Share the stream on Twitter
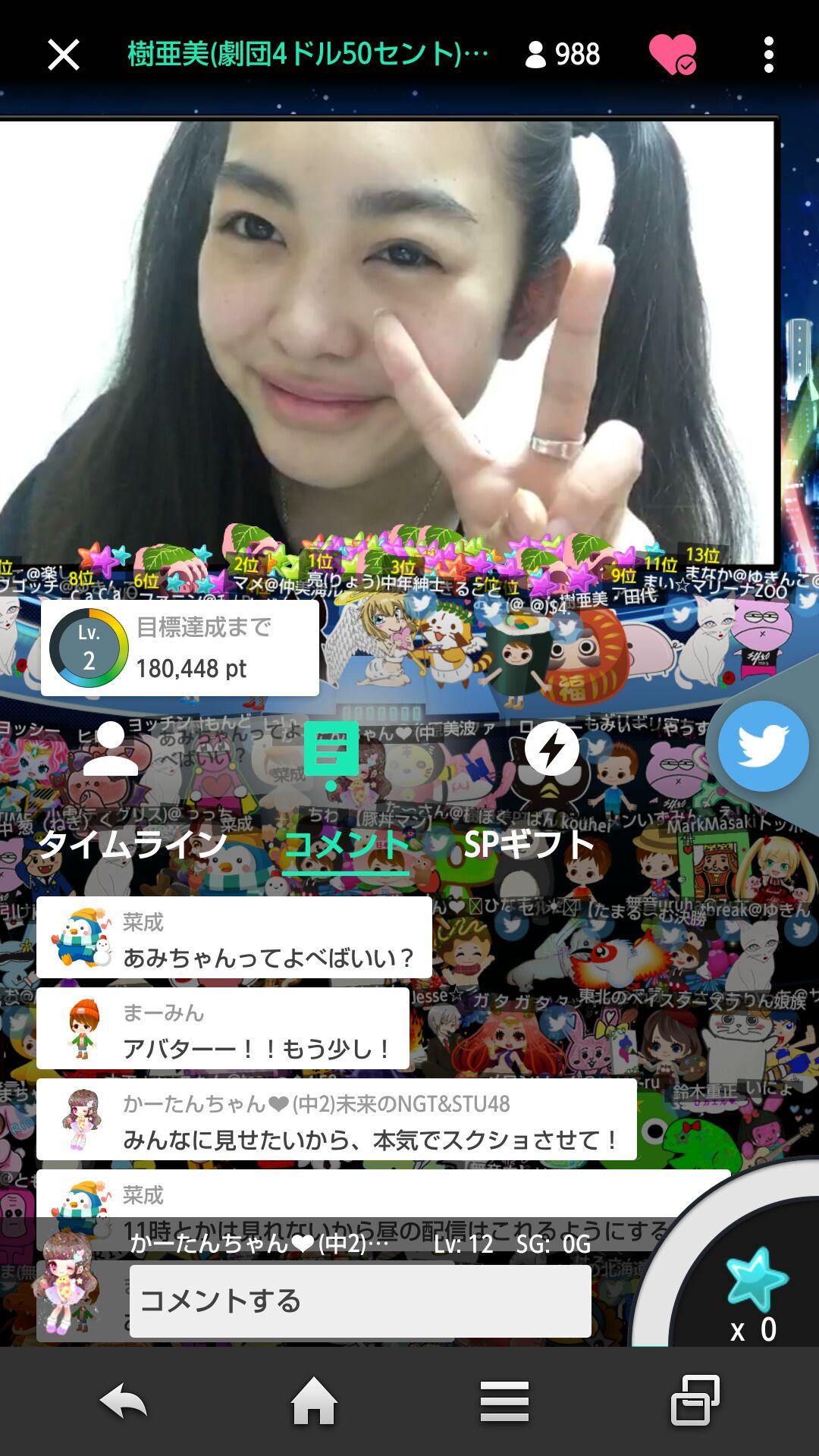Screen dimensions: 819x1456 (x=763, y=746)
